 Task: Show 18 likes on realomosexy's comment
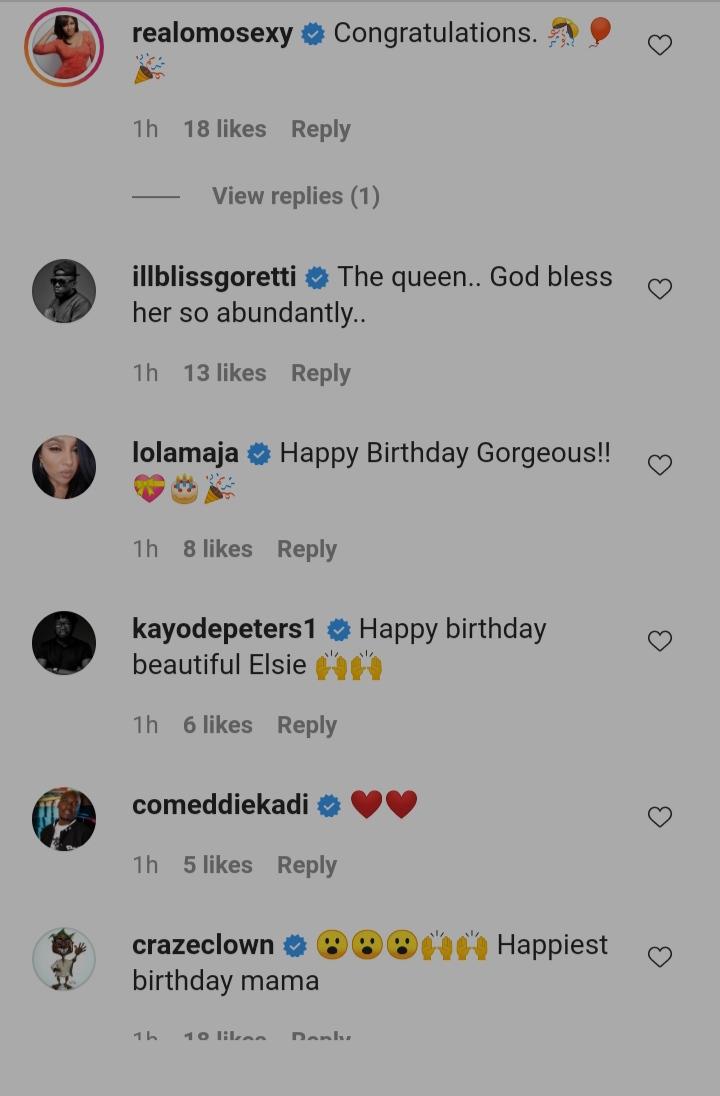224,129
